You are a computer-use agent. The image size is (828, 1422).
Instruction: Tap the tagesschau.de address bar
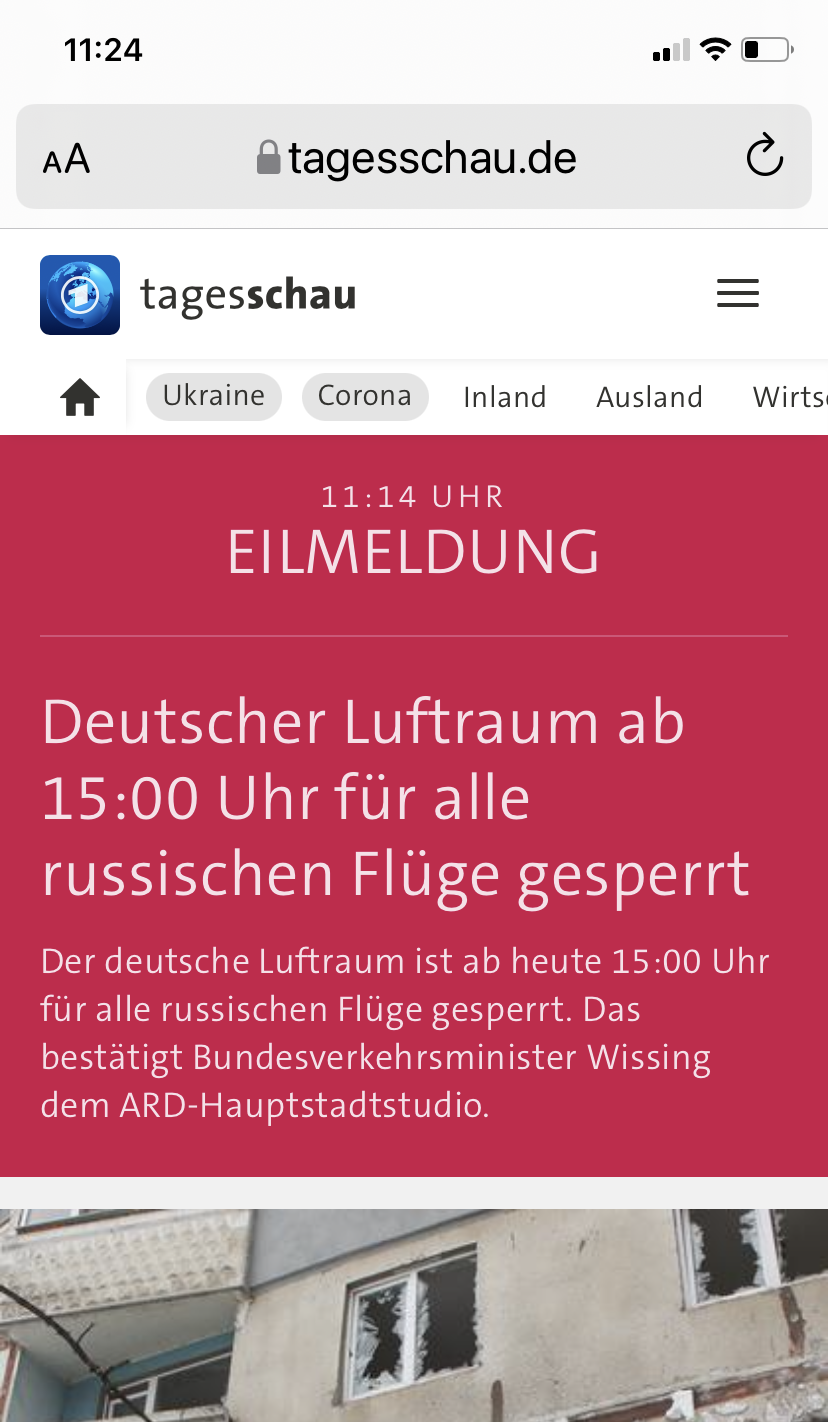[x=418, y=158]
